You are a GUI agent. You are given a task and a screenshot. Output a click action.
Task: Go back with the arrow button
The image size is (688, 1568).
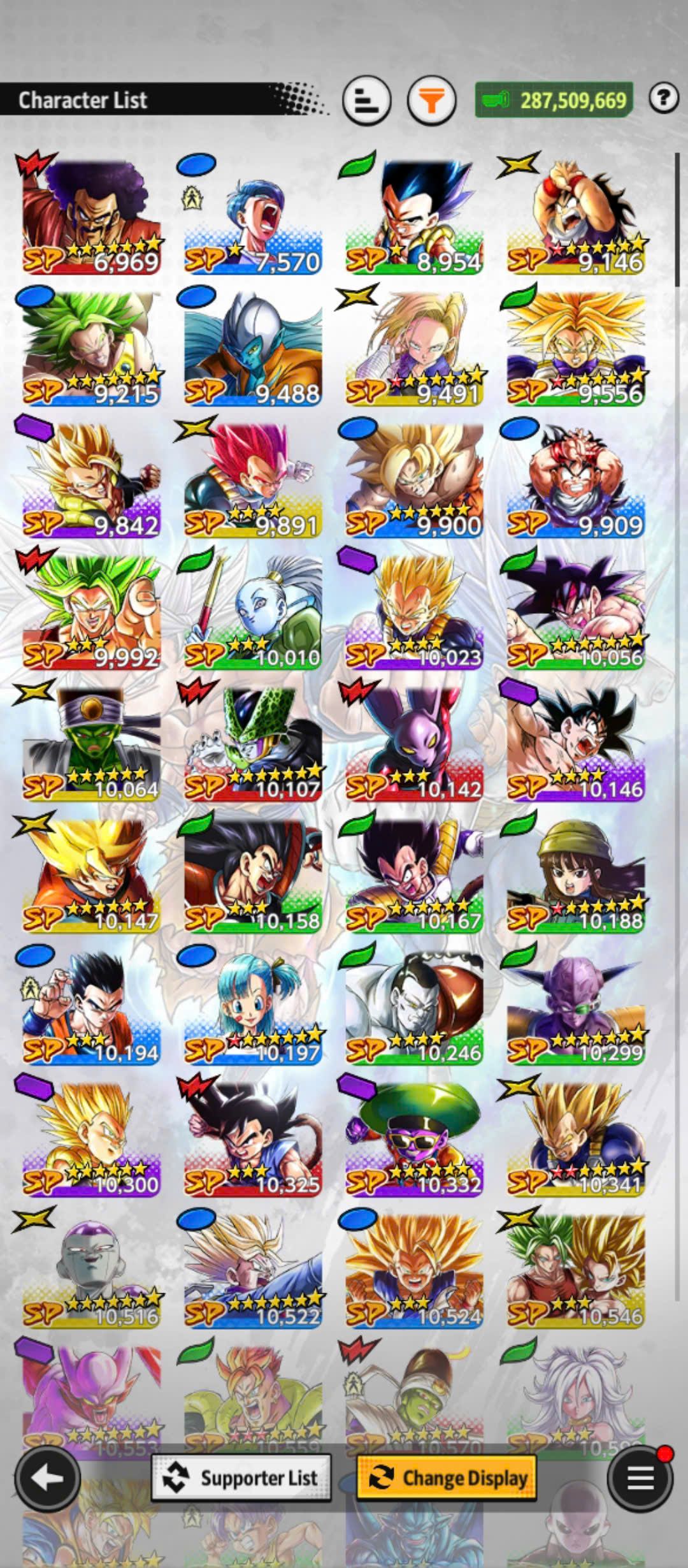pos(47,1477)
